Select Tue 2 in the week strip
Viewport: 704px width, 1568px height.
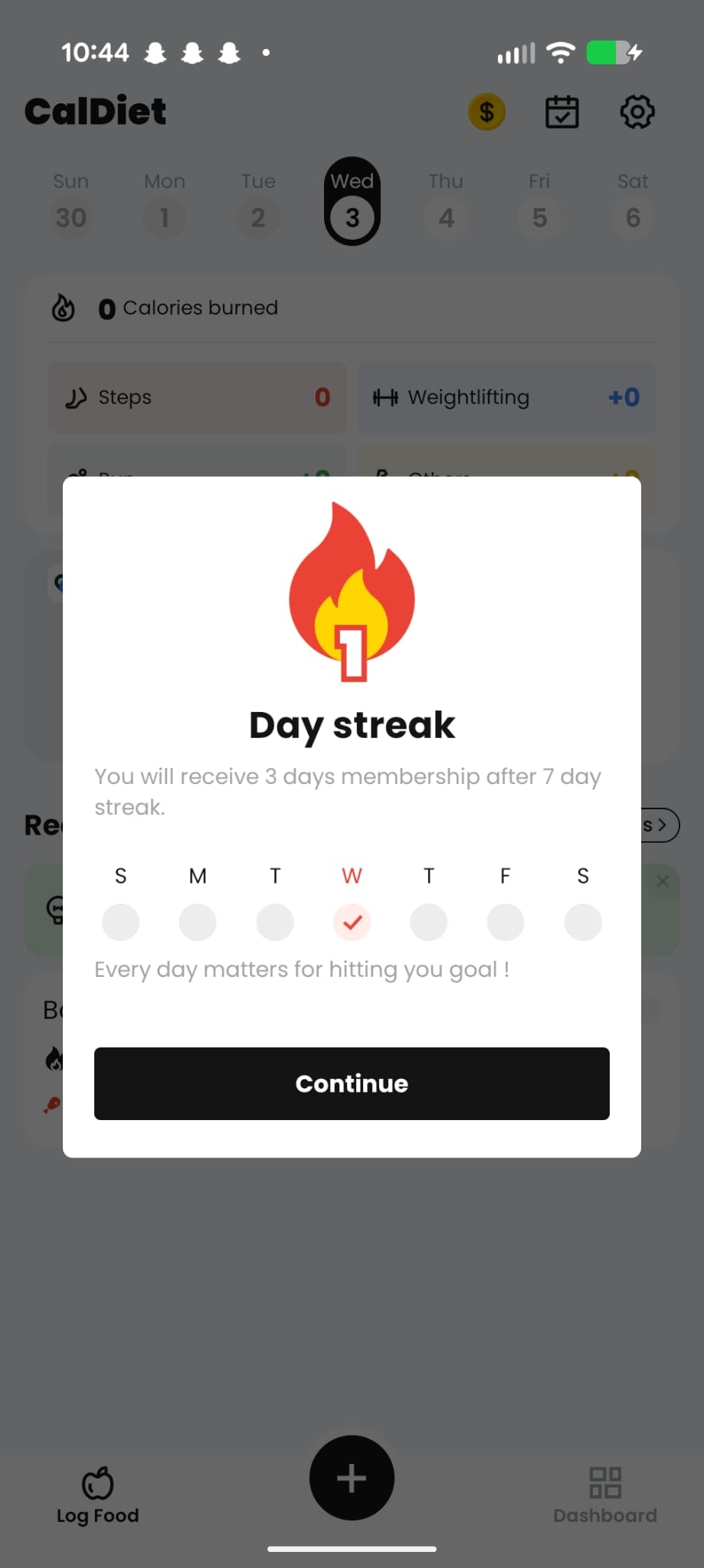pos(258,202)
